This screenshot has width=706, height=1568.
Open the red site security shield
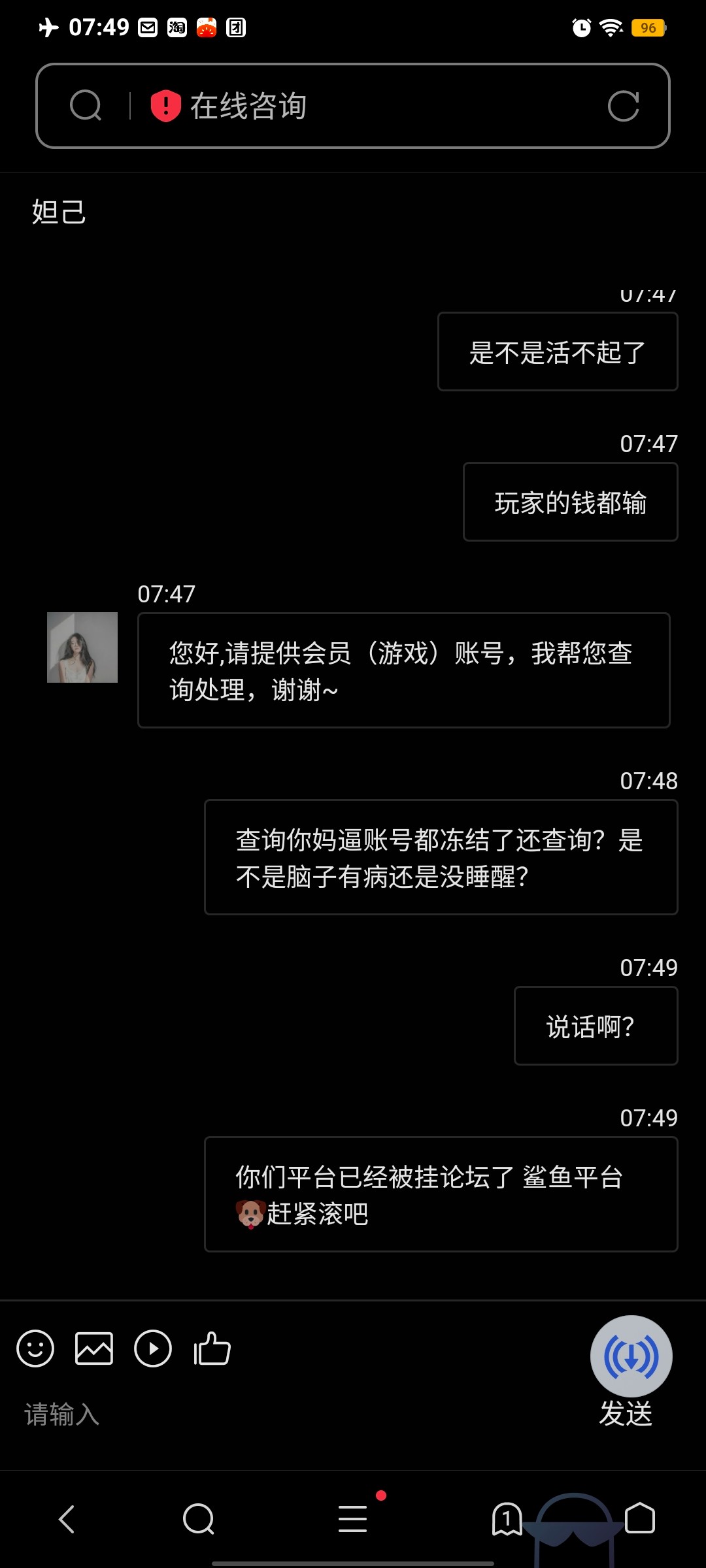point(165,106)
